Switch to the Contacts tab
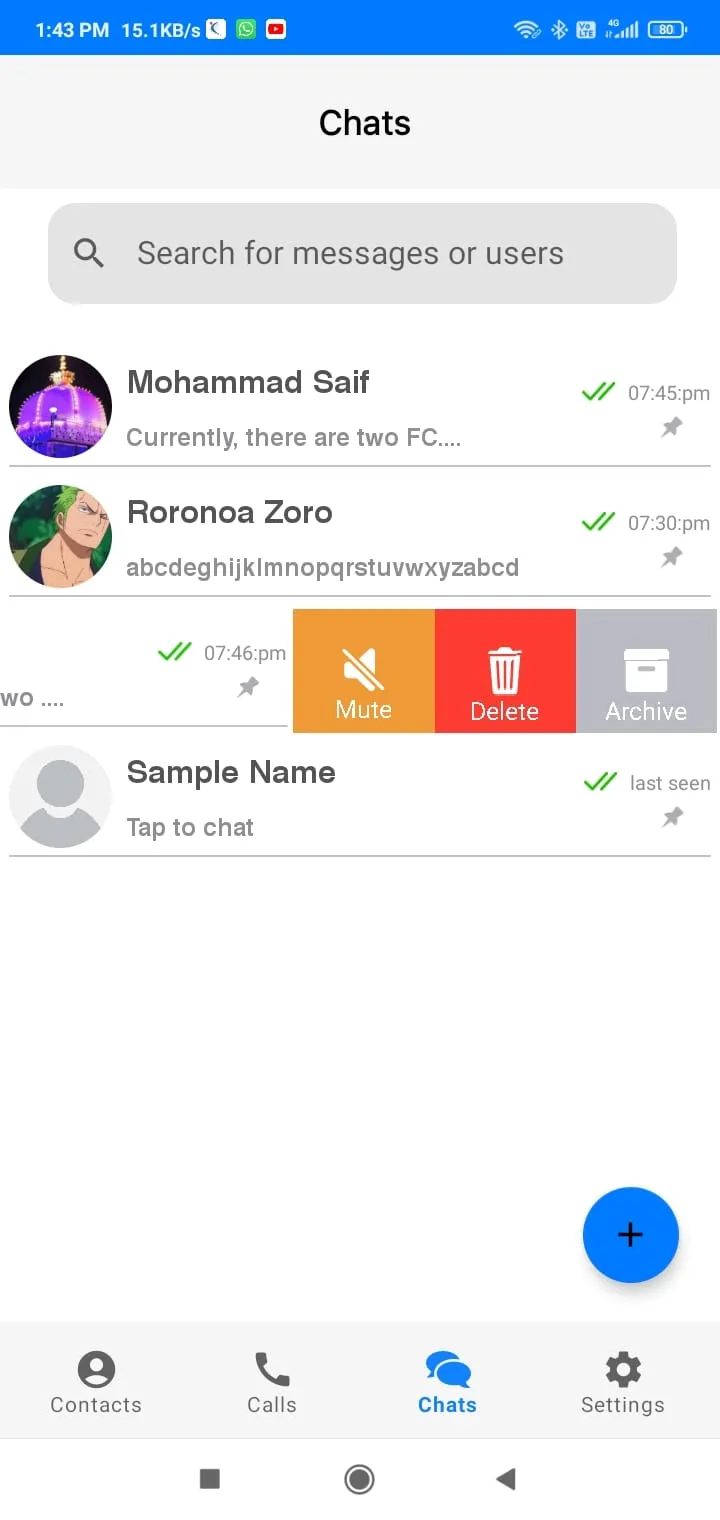The width and height of the screenshot is (720, 1520). [x=96, y=1382]
